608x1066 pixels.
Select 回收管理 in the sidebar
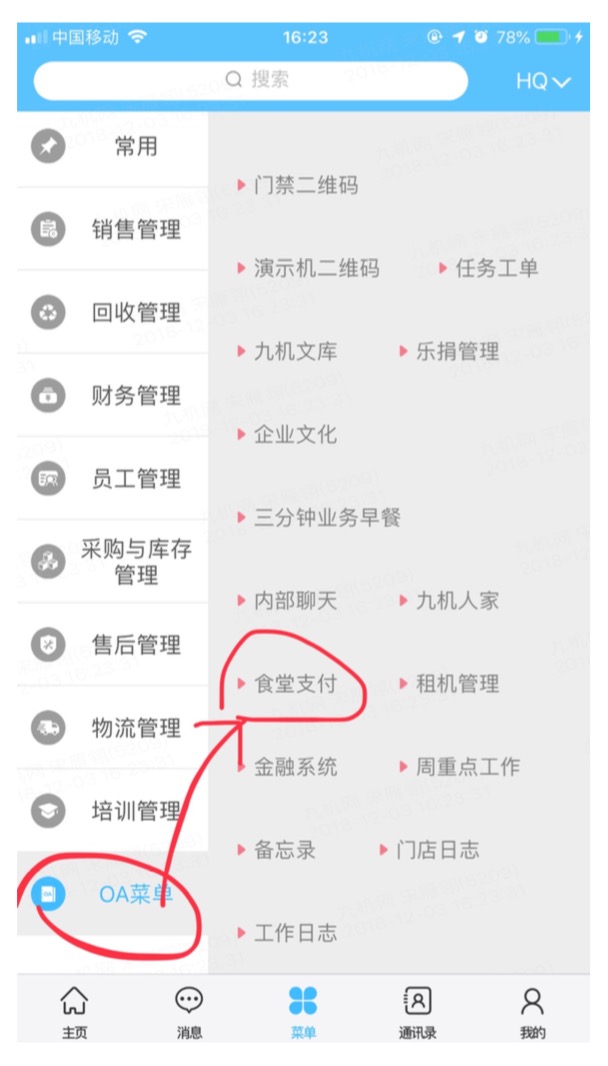click(112, 313)
